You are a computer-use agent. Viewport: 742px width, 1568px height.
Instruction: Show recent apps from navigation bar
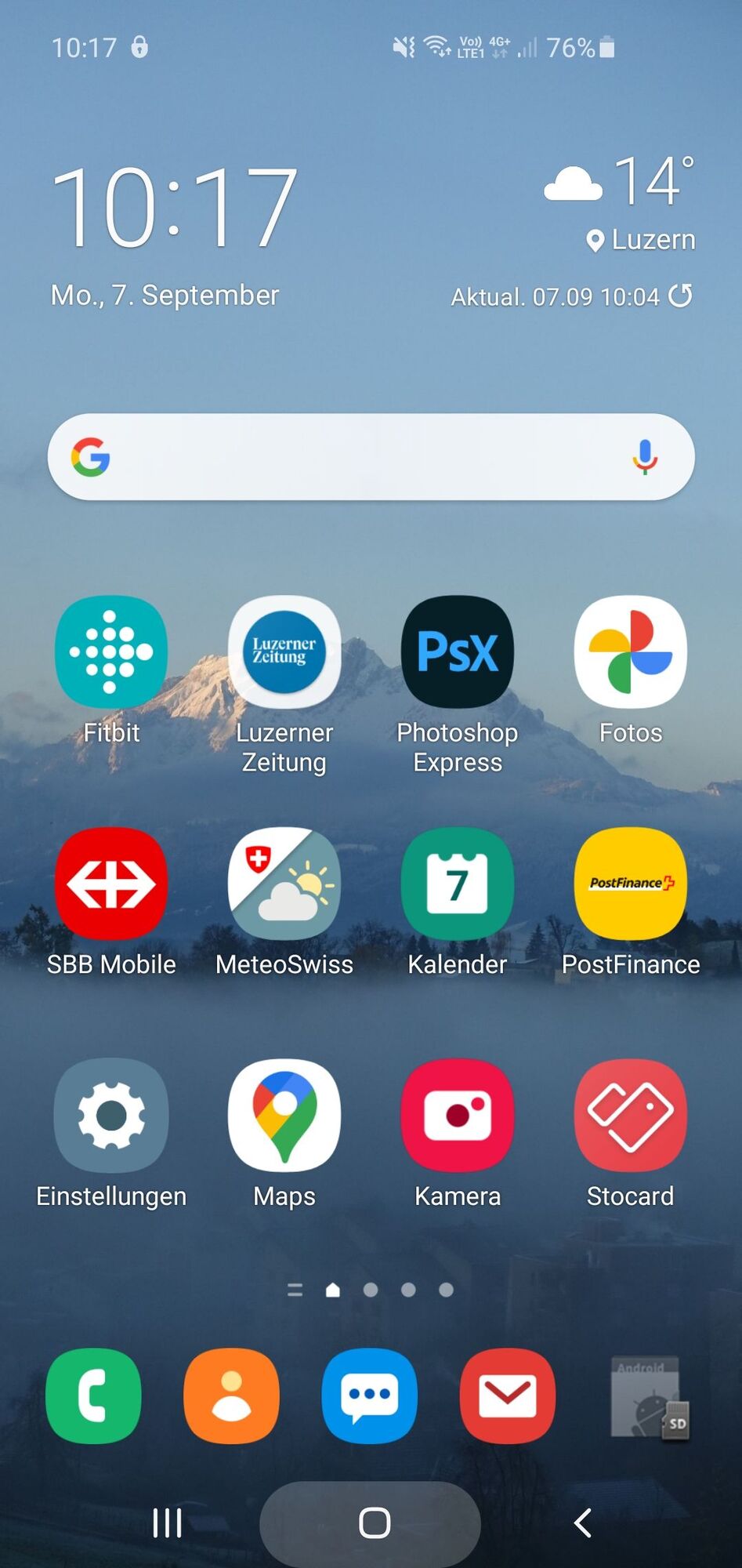tap(167, 1523)
